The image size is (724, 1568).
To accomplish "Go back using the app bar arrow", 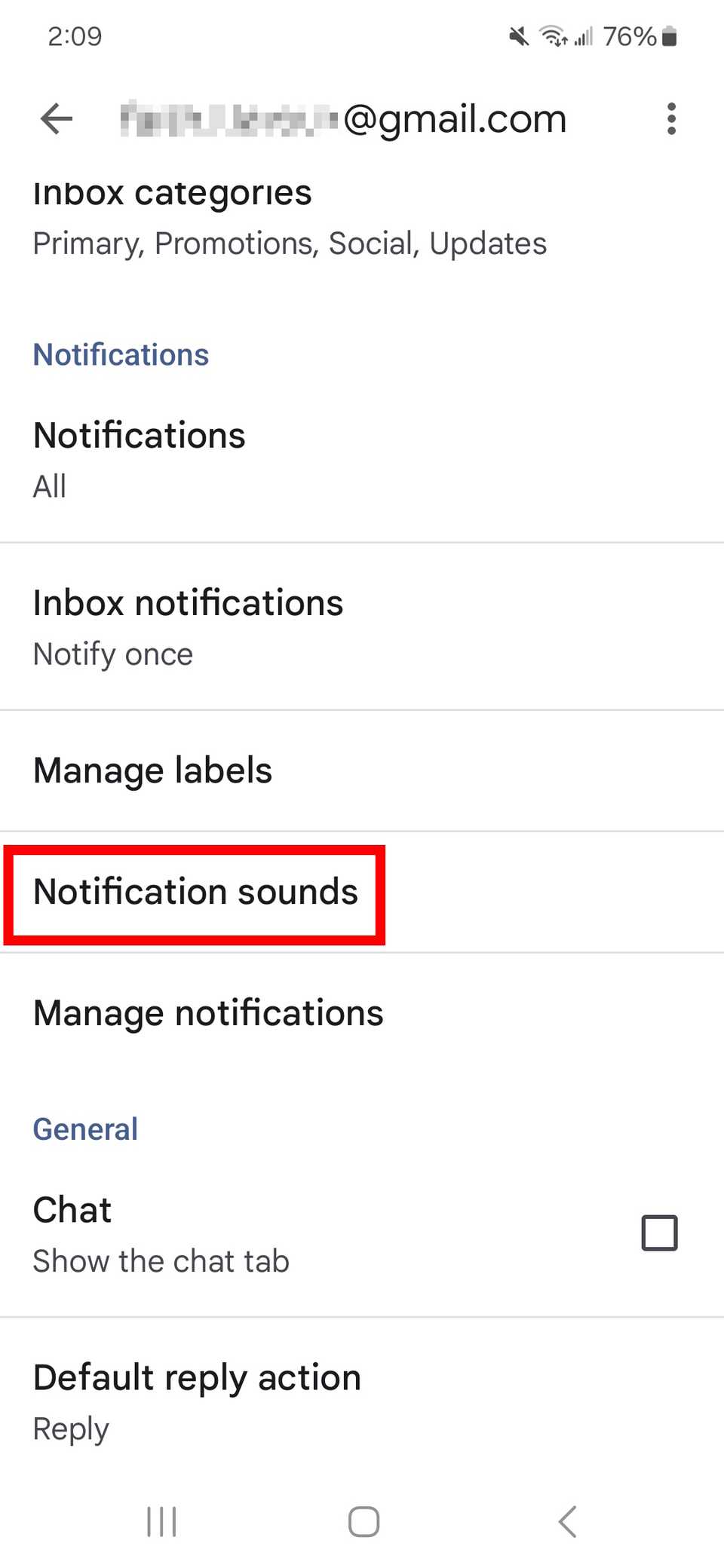I will tap(57, 119).
